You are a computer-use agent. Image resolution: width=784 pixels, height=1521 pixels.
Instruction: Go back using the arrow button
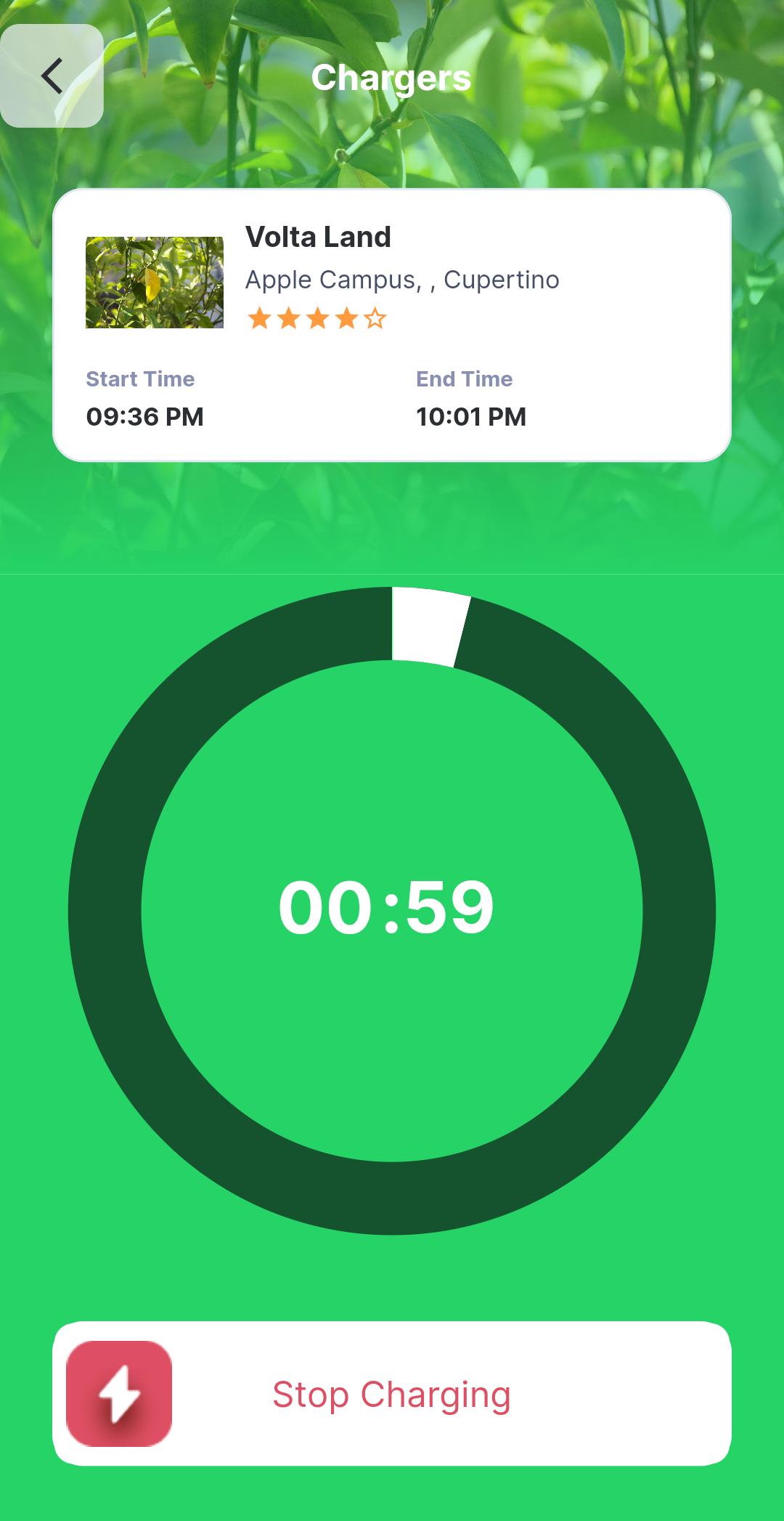click(x=52, y=76)
